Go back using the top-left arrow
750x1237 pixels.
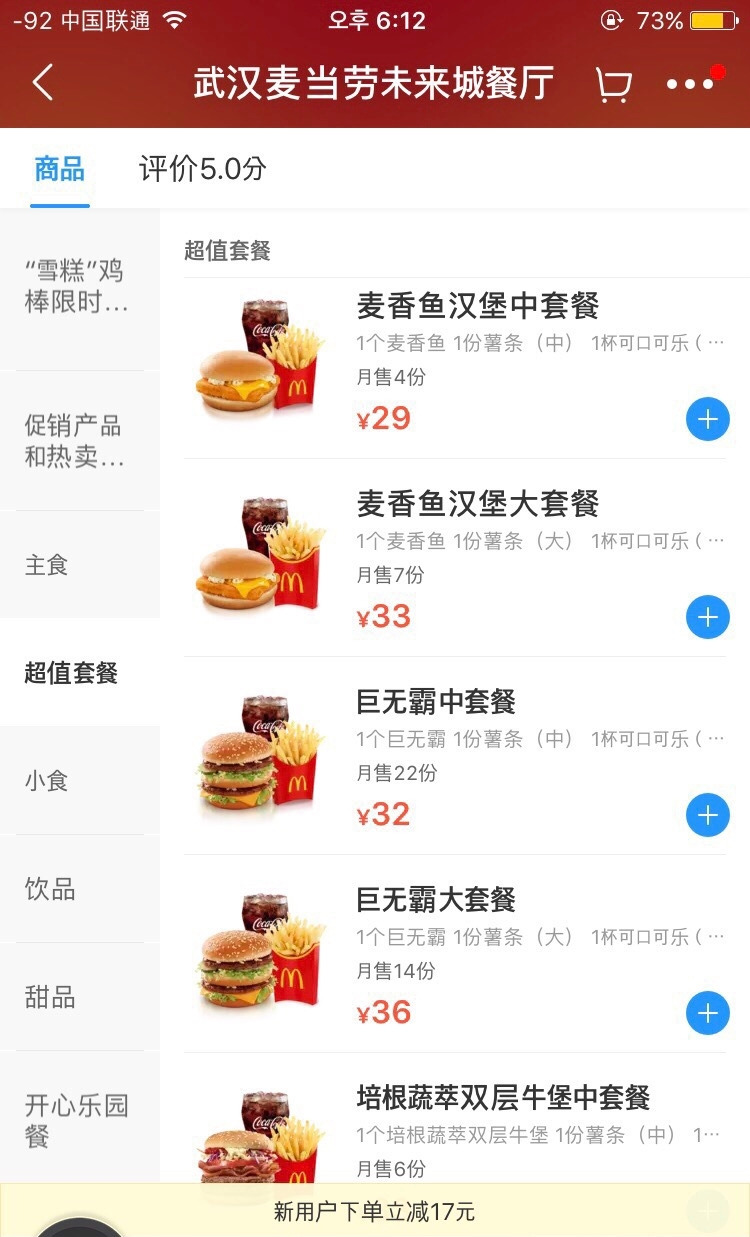point(43,83)
